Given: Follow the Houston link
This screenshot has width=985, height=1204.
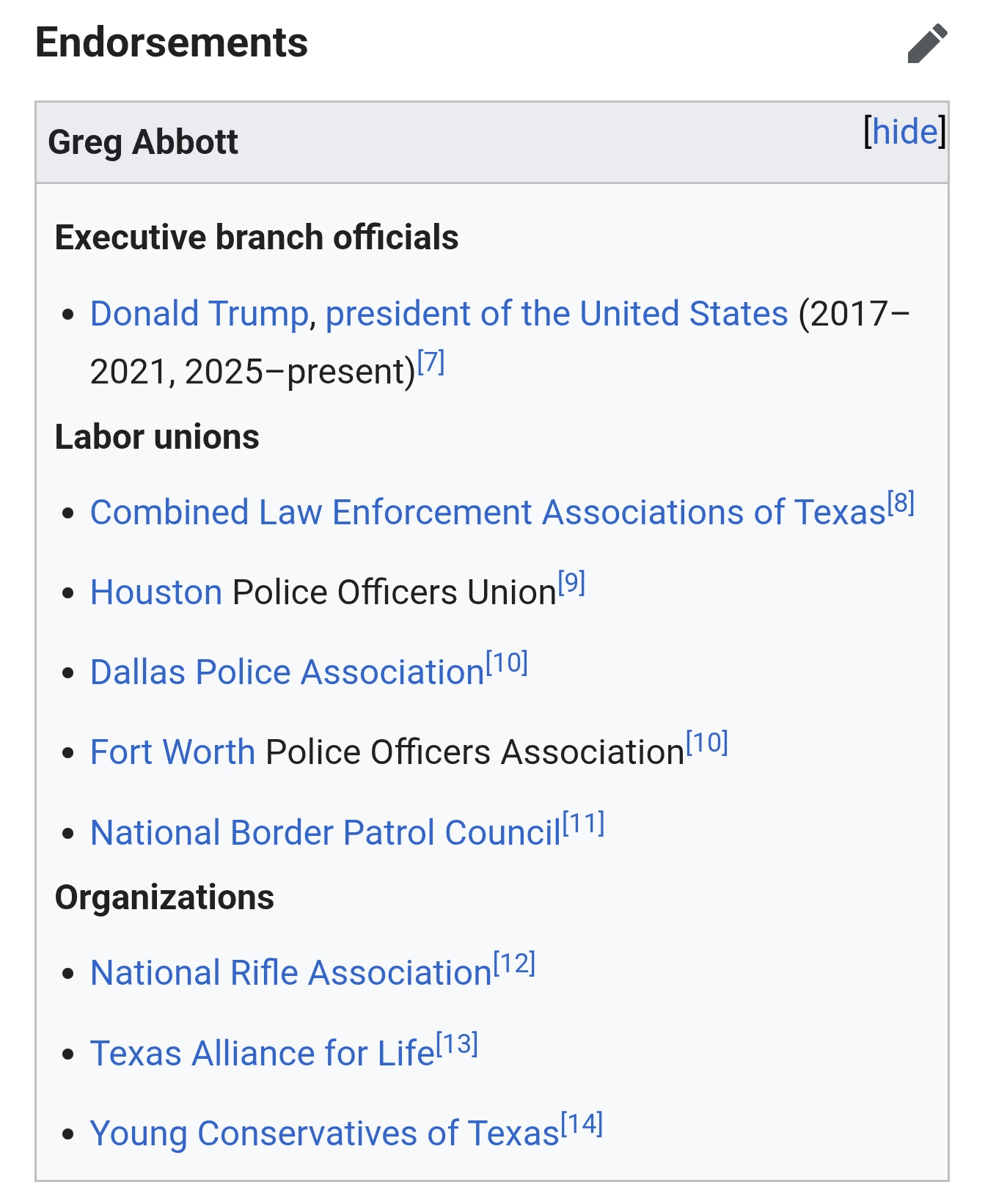Looking at the screenshot, I should (156, 592).
